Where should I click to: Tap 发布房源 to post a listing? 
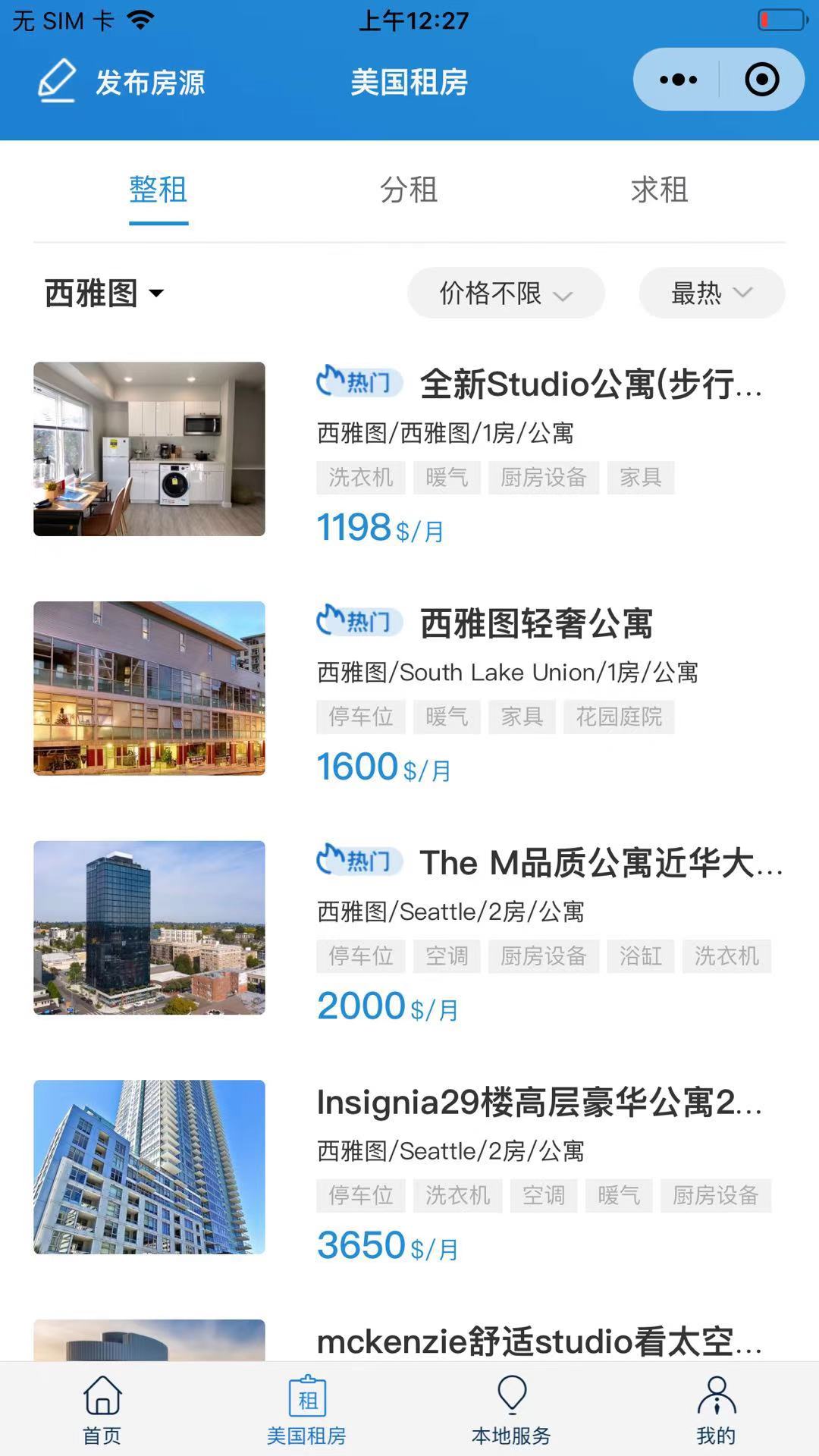click(121, 81)
